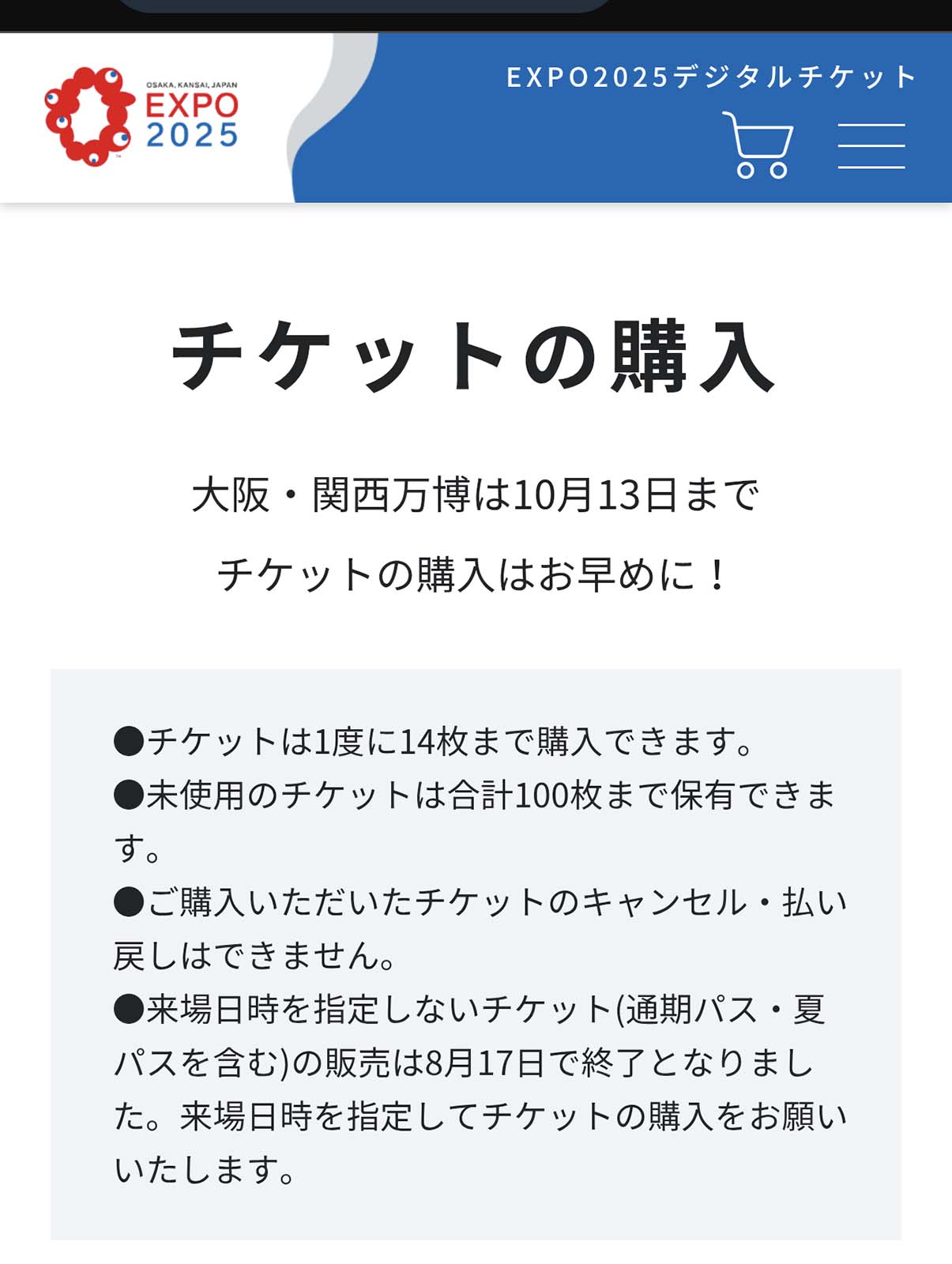Open the shopping cart
952x1264 pixels.
(758, 145)
